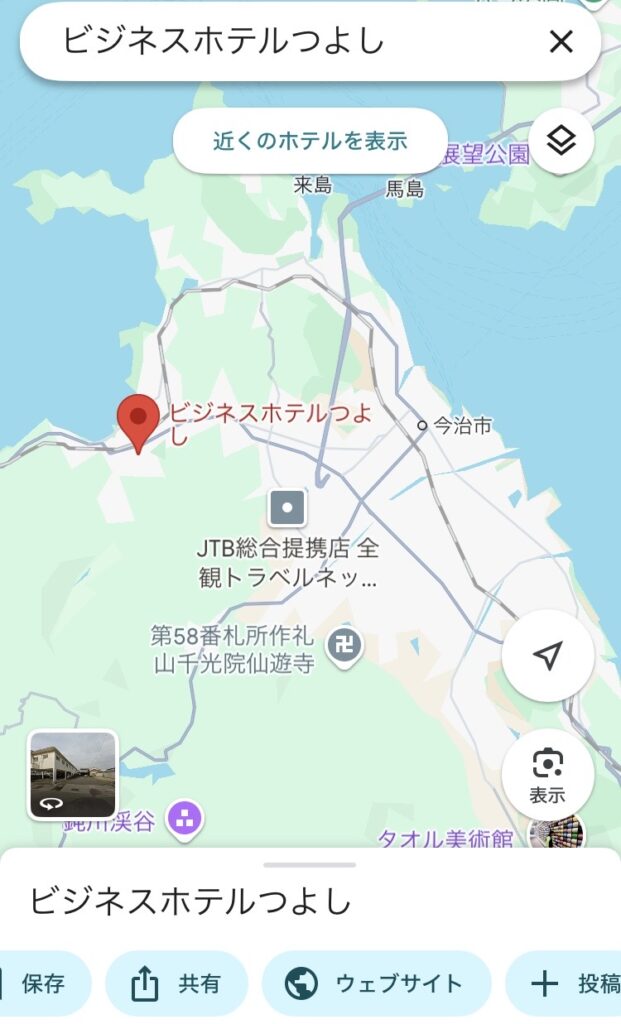Image resolution: width=621 pixels, height=1024 pixels.
Task: Share this place via 共有
Action: tap(177, 983)
